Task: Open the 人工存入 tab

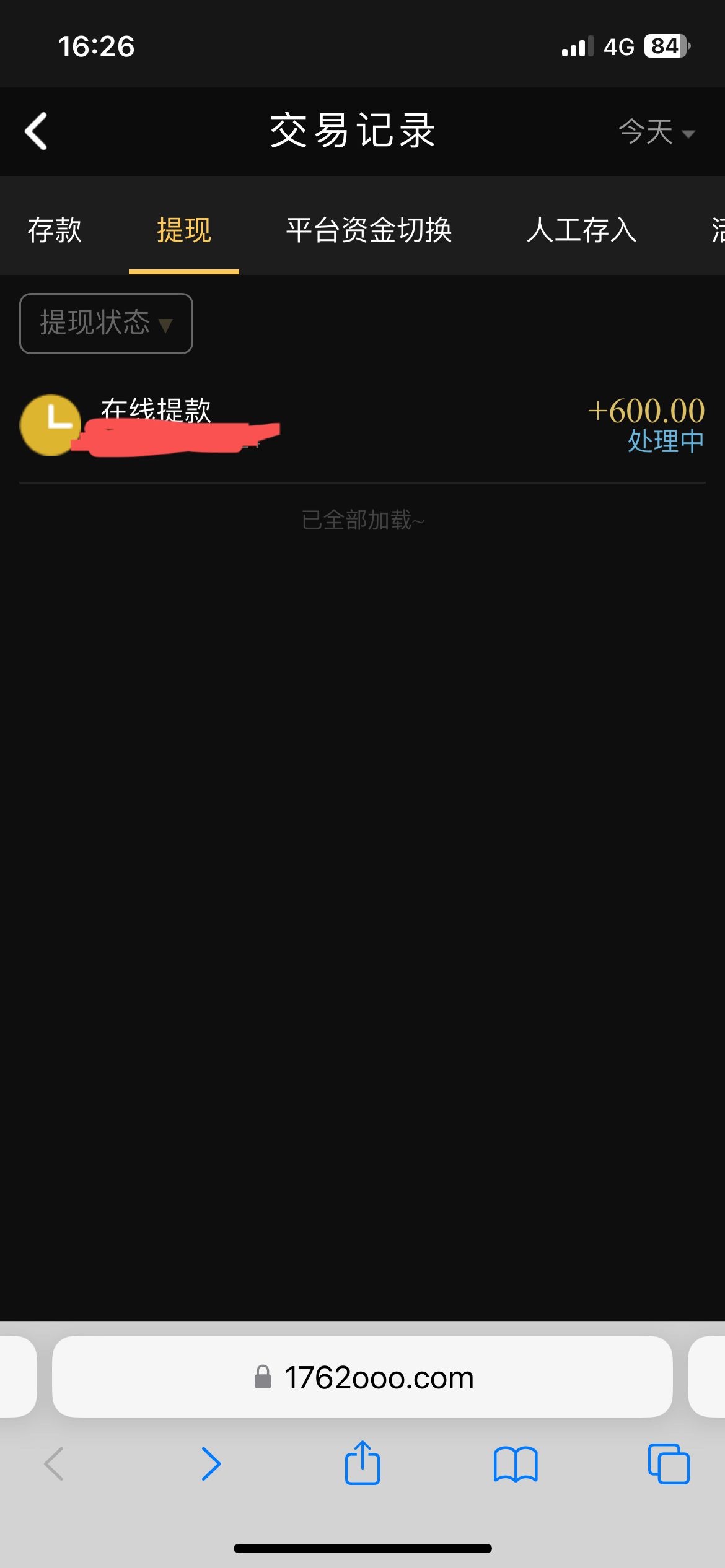Action: point(581,230)
